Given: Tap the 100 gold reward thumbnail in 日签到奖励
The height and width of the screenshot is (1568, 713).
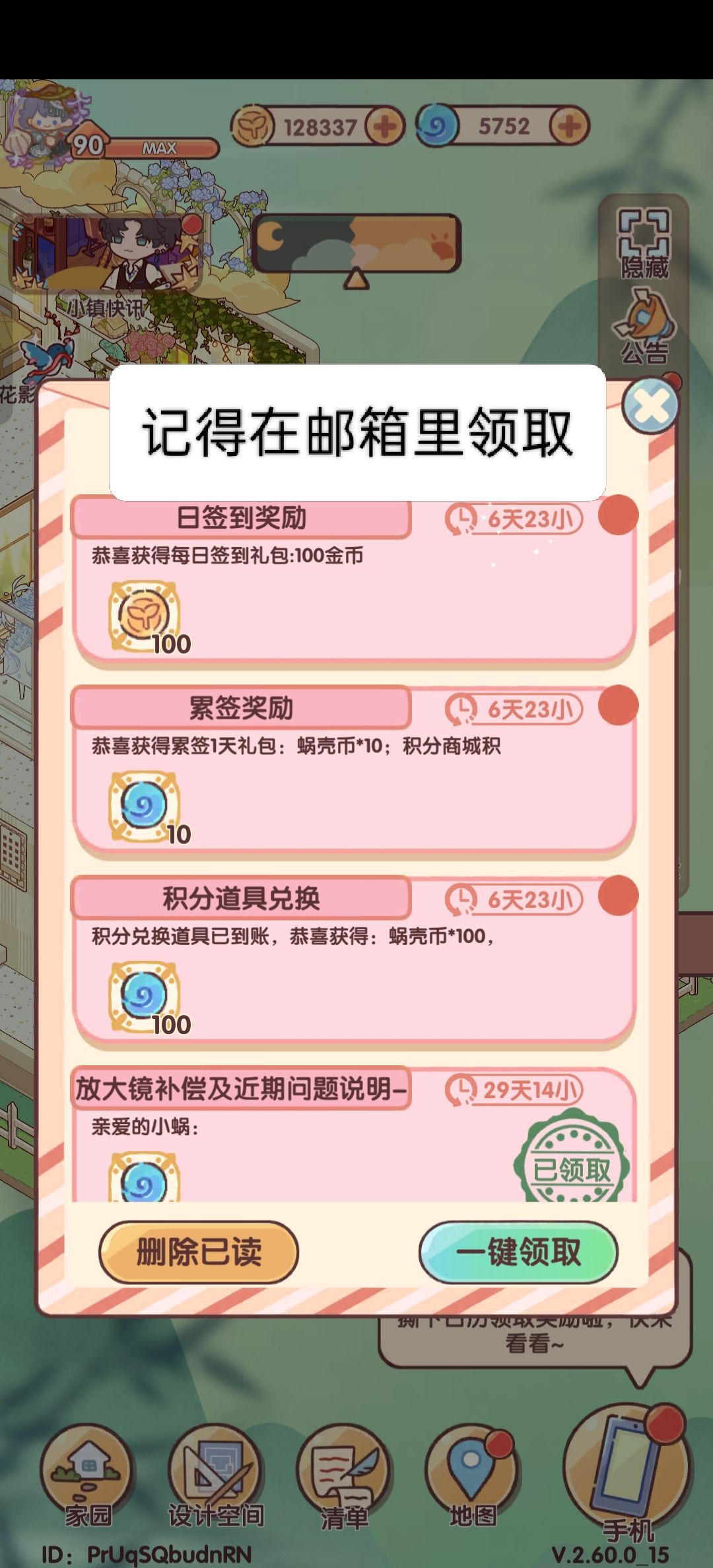Looking at the screenshot, I should click(x=144, y=614).
